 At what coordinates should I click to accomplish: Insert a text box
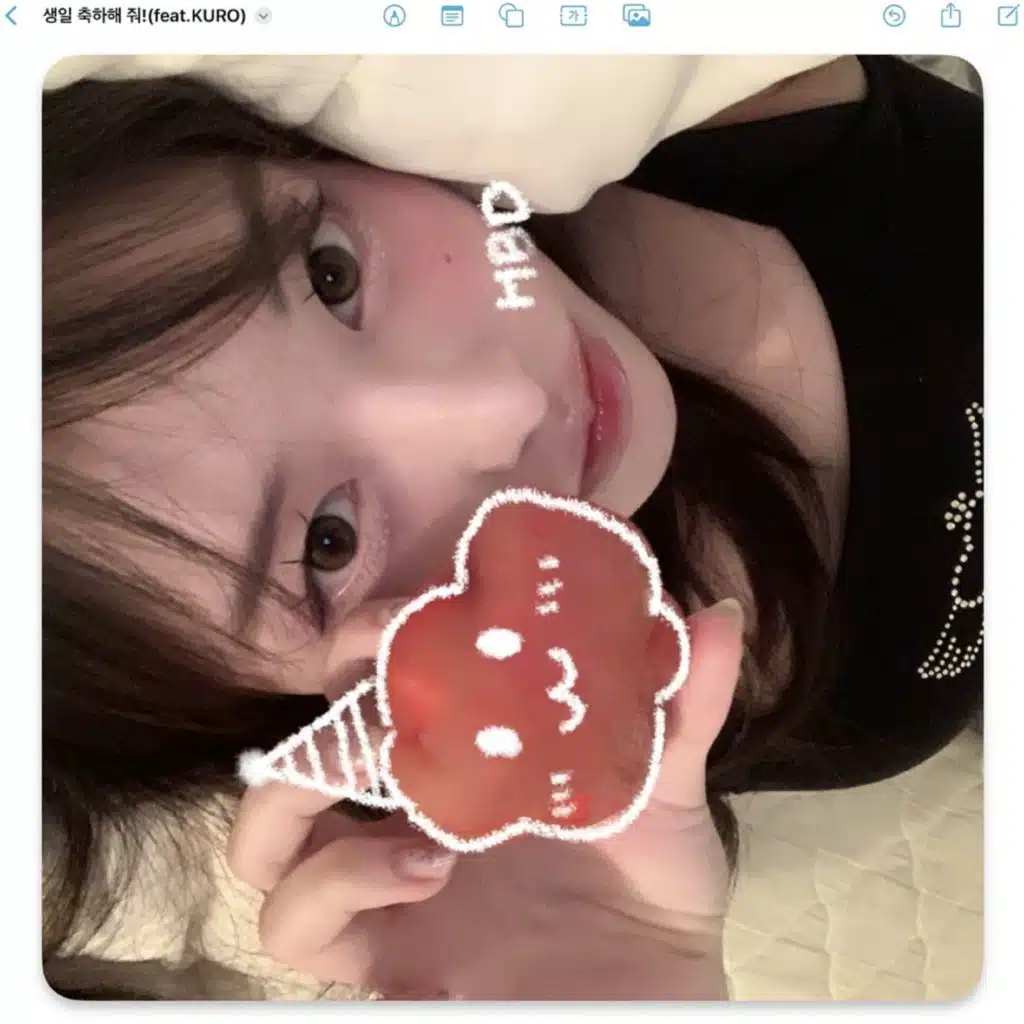573,16
